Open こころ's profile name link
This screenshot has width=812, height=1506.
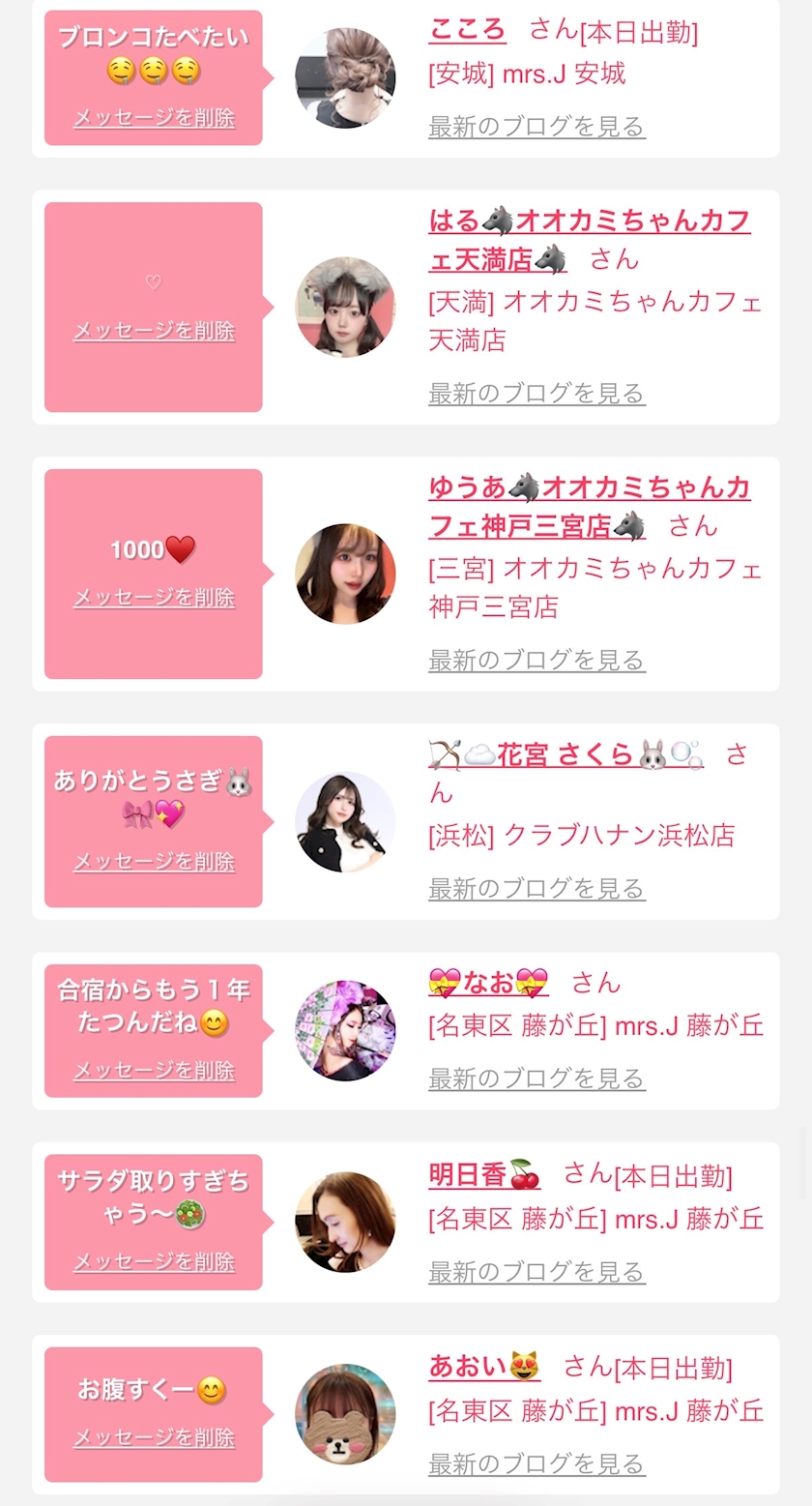467,30
